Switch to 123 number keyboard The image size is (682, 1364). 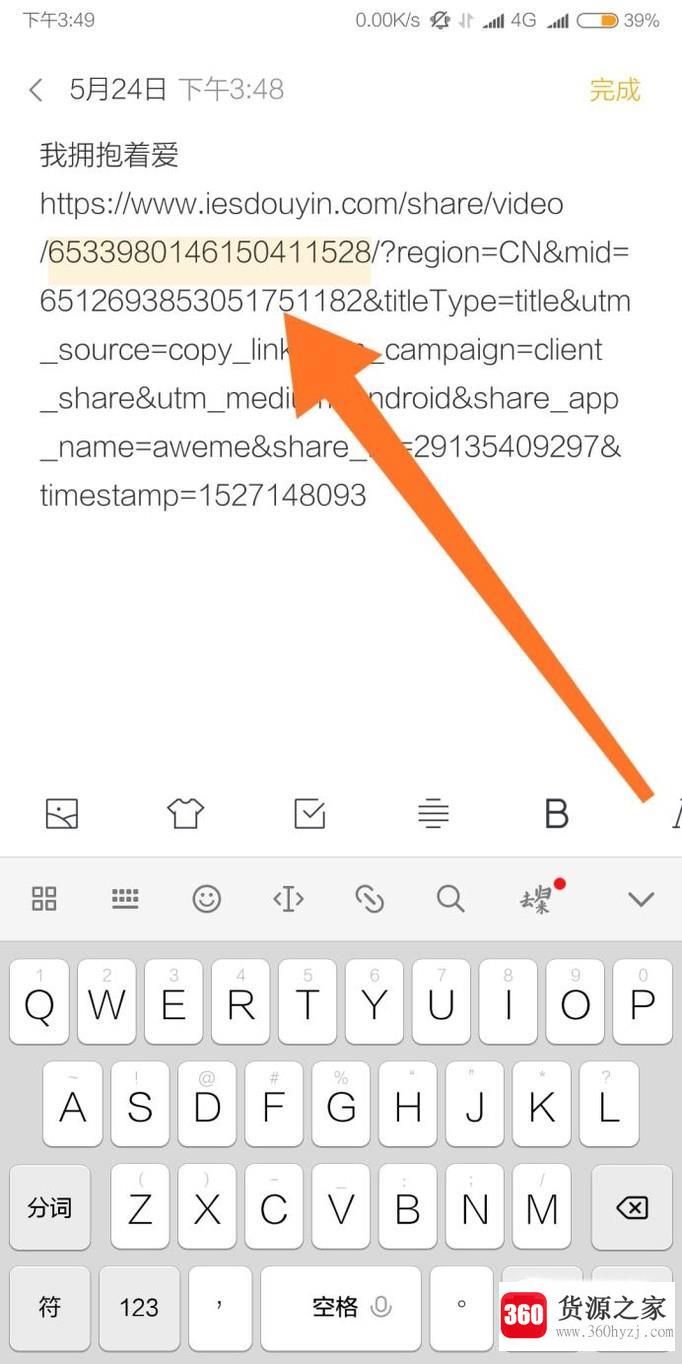click(x=138, y=1307)
